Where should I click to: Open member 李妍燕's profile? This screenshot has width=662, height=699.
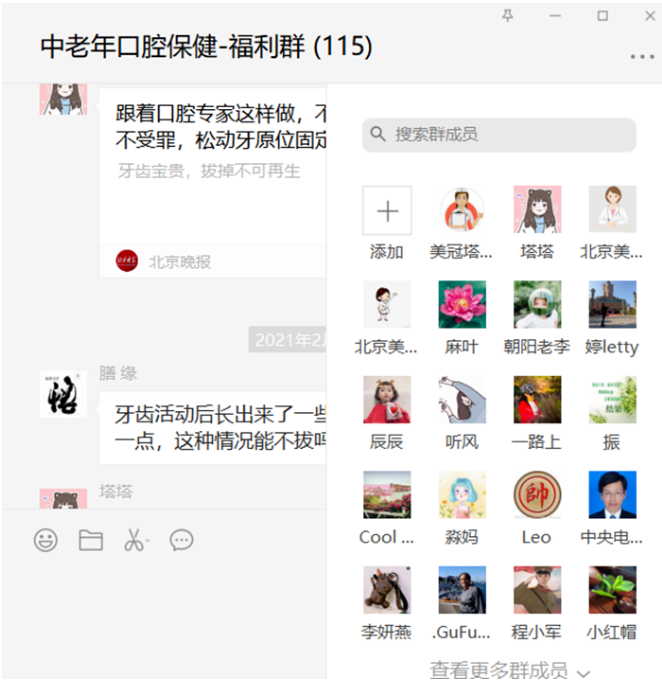[x=387, y=590]
